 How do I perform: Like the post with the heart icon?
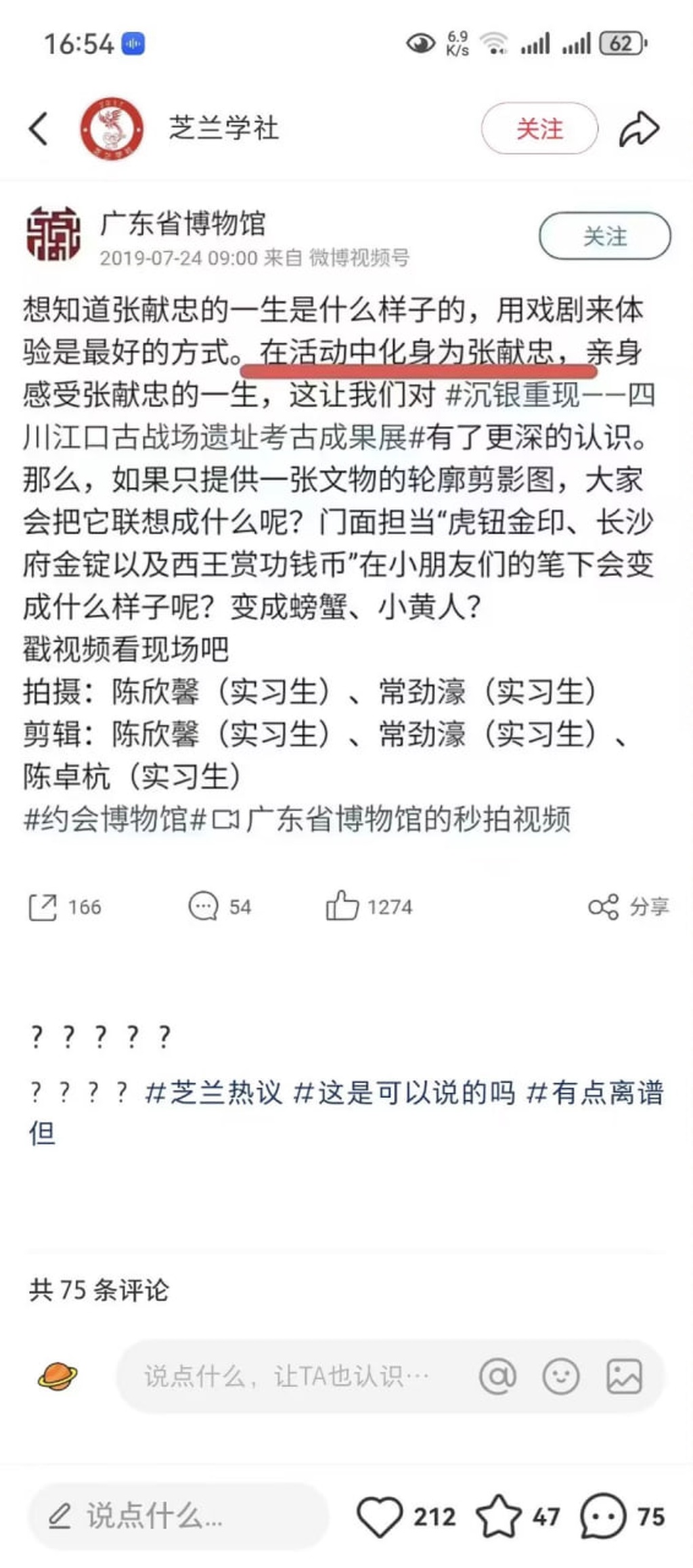(x=380, y=1517)
